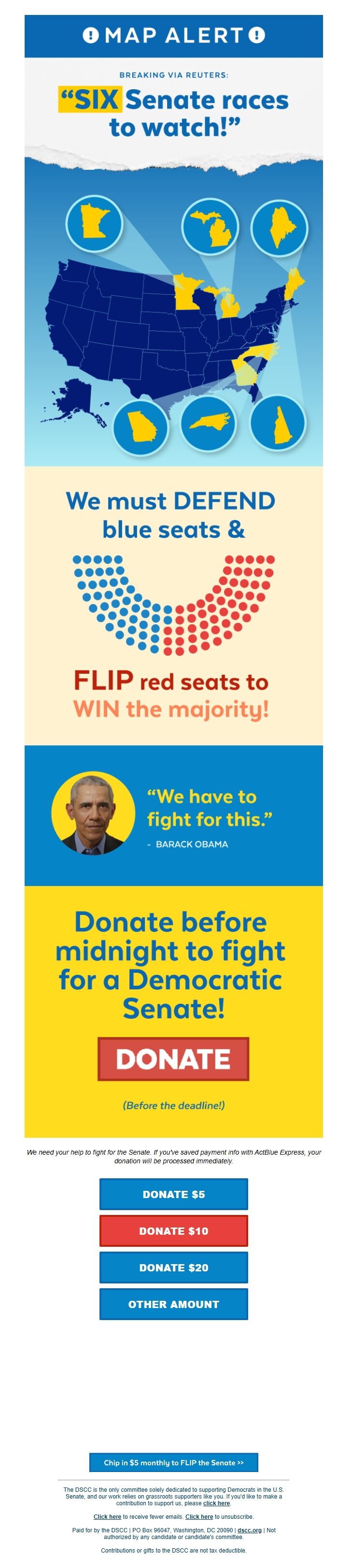Select DONATE $5
Image resolution: width=338 pixels, height=1568 pixels.
[173, 1194]
